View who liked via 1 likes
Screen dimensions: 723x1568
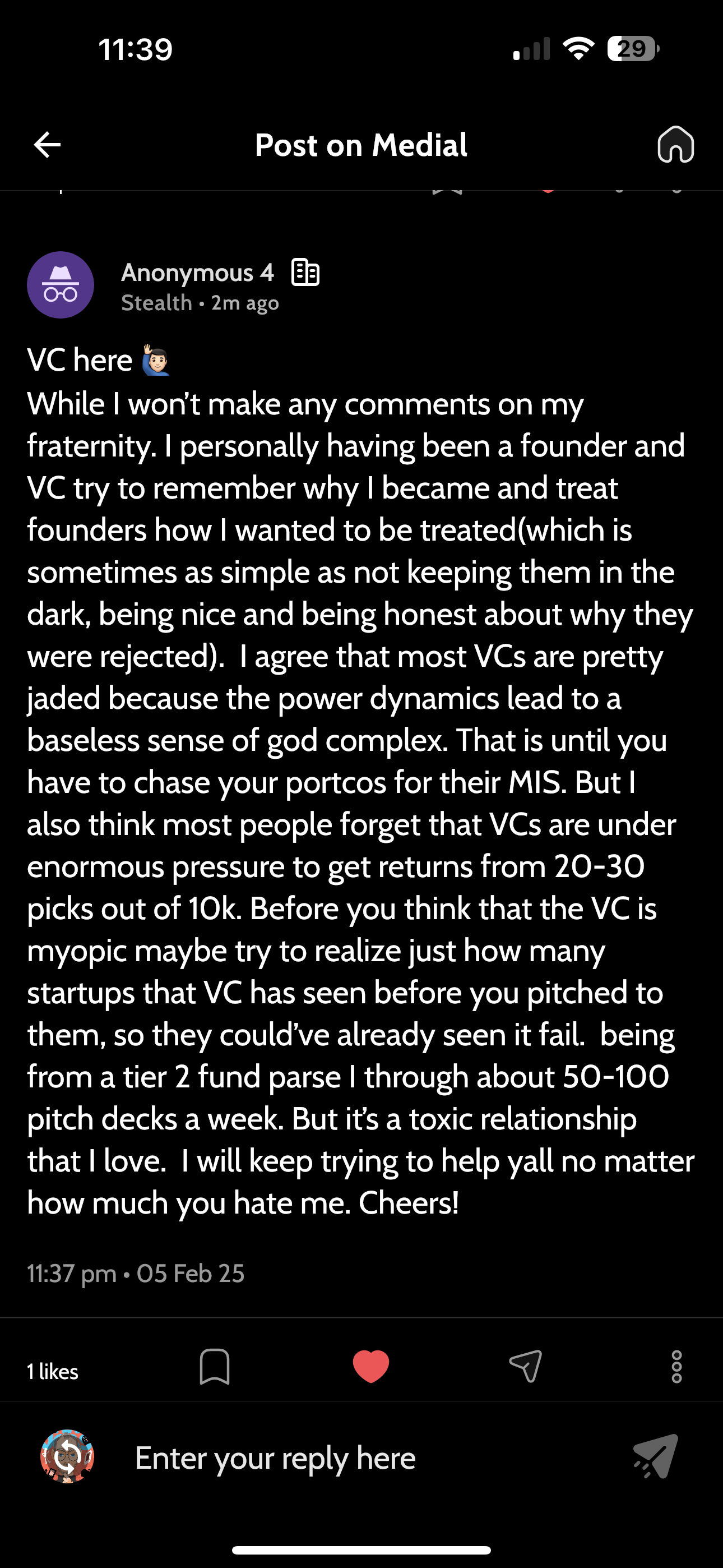point(53,1371)
